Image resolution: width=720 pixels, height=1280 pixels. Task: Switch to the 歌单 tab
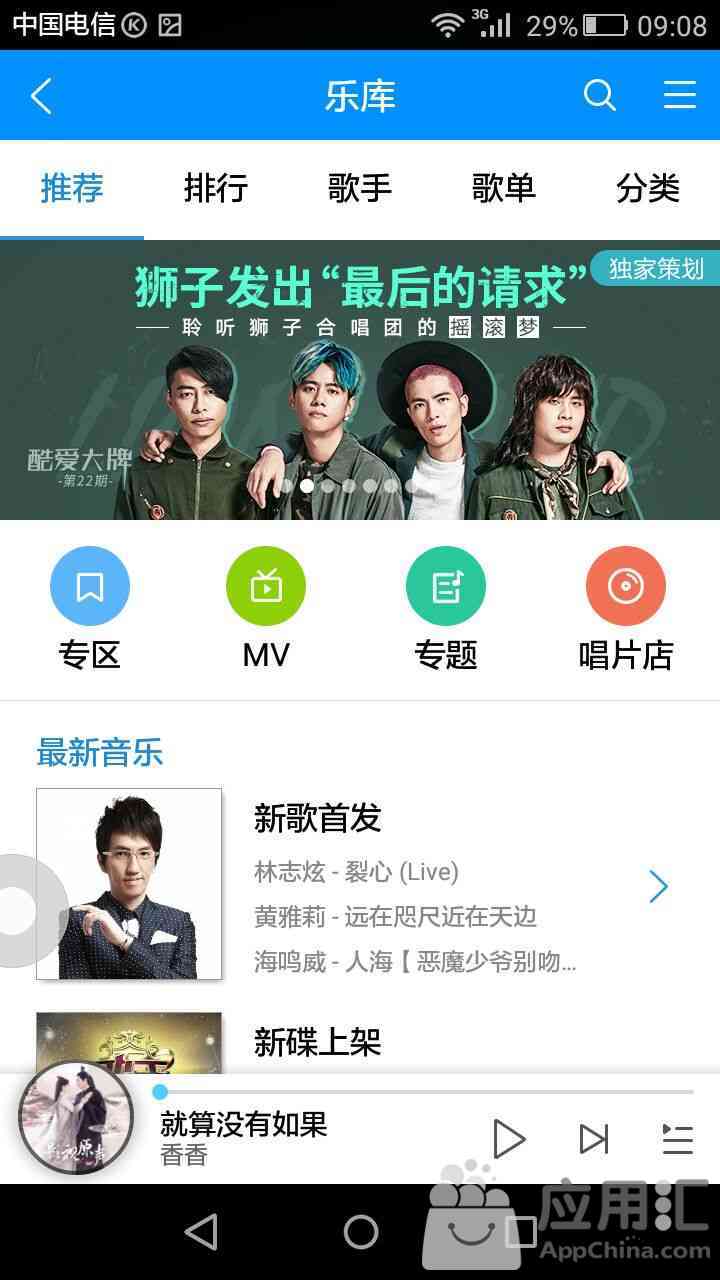(x=504, y=188)
